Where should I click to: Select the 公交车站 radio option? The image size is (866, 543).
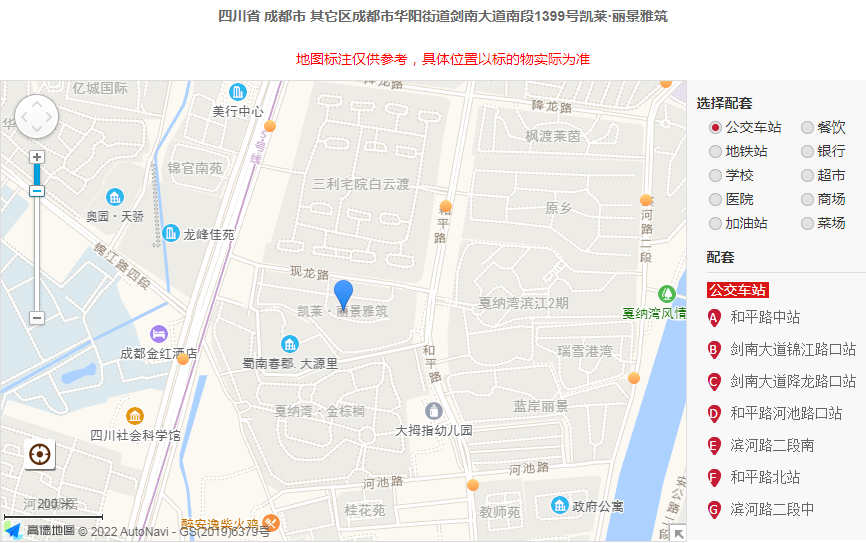(x=715, y=128)
